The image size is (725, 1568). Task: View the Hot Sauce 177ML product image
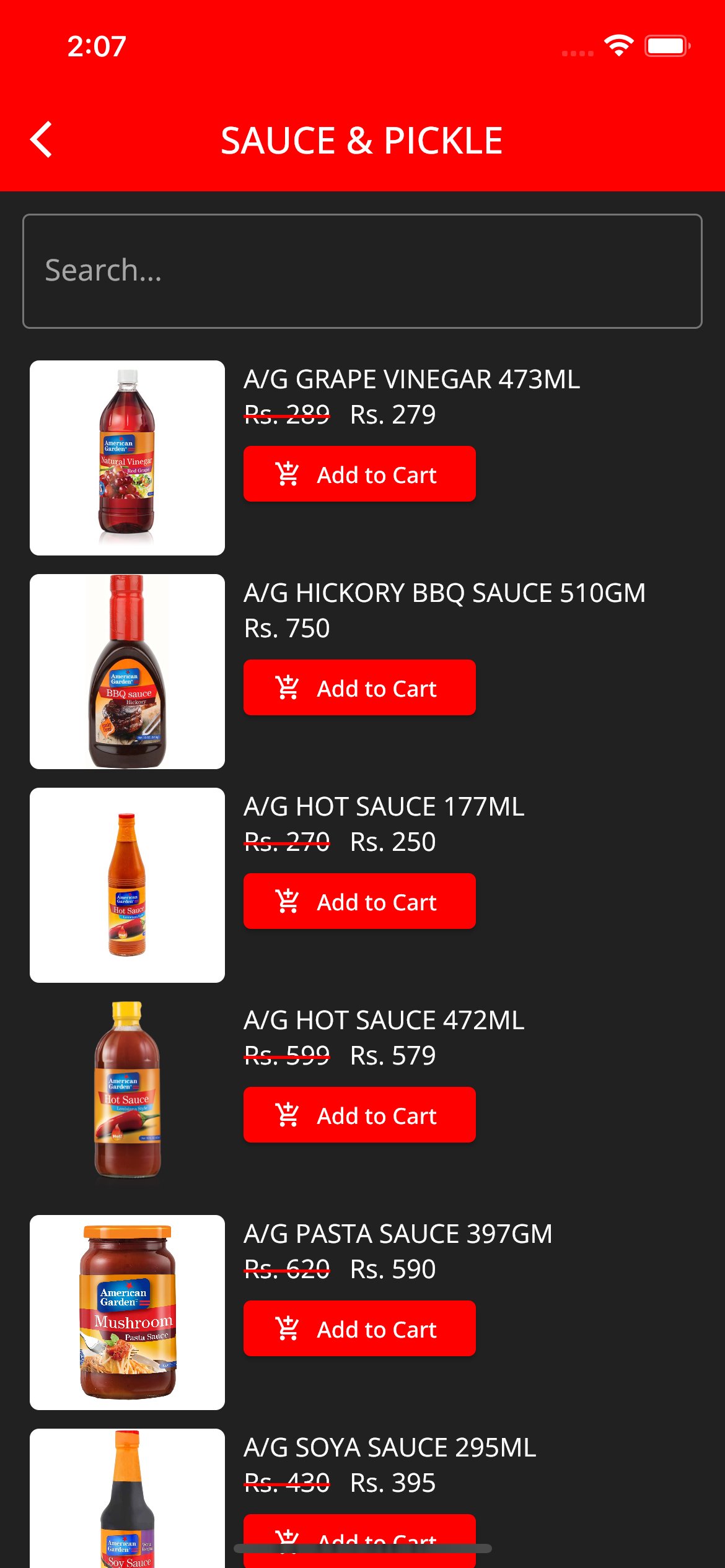point(127,885)
